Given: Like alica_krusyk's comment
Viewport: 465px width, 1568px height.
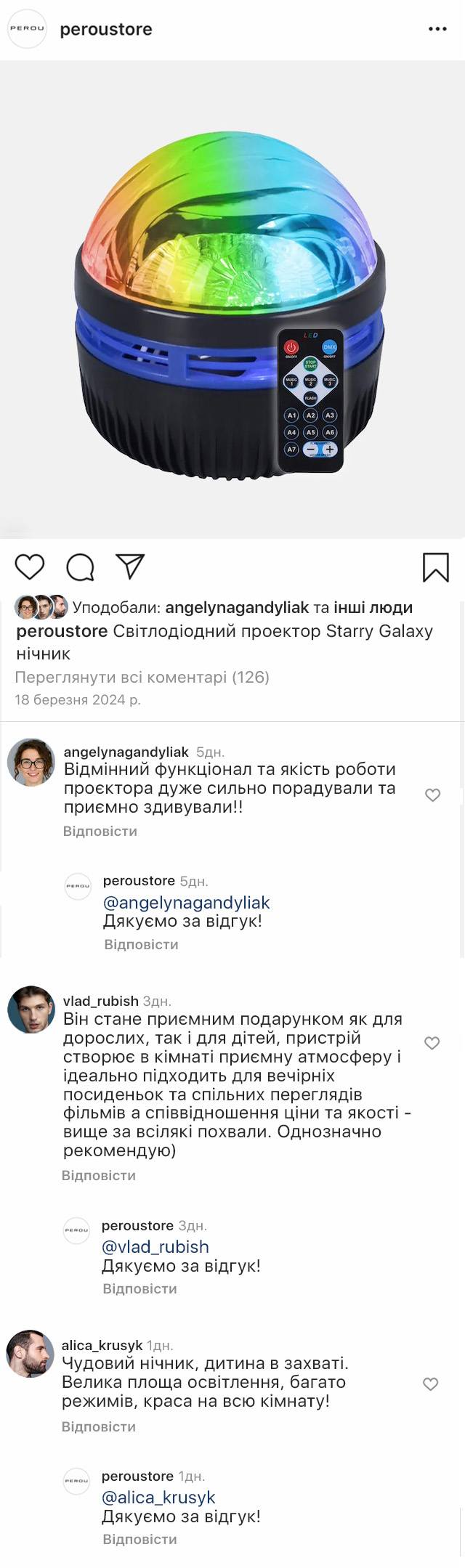Looking at the screenshot, I should tap(431, 1384).
